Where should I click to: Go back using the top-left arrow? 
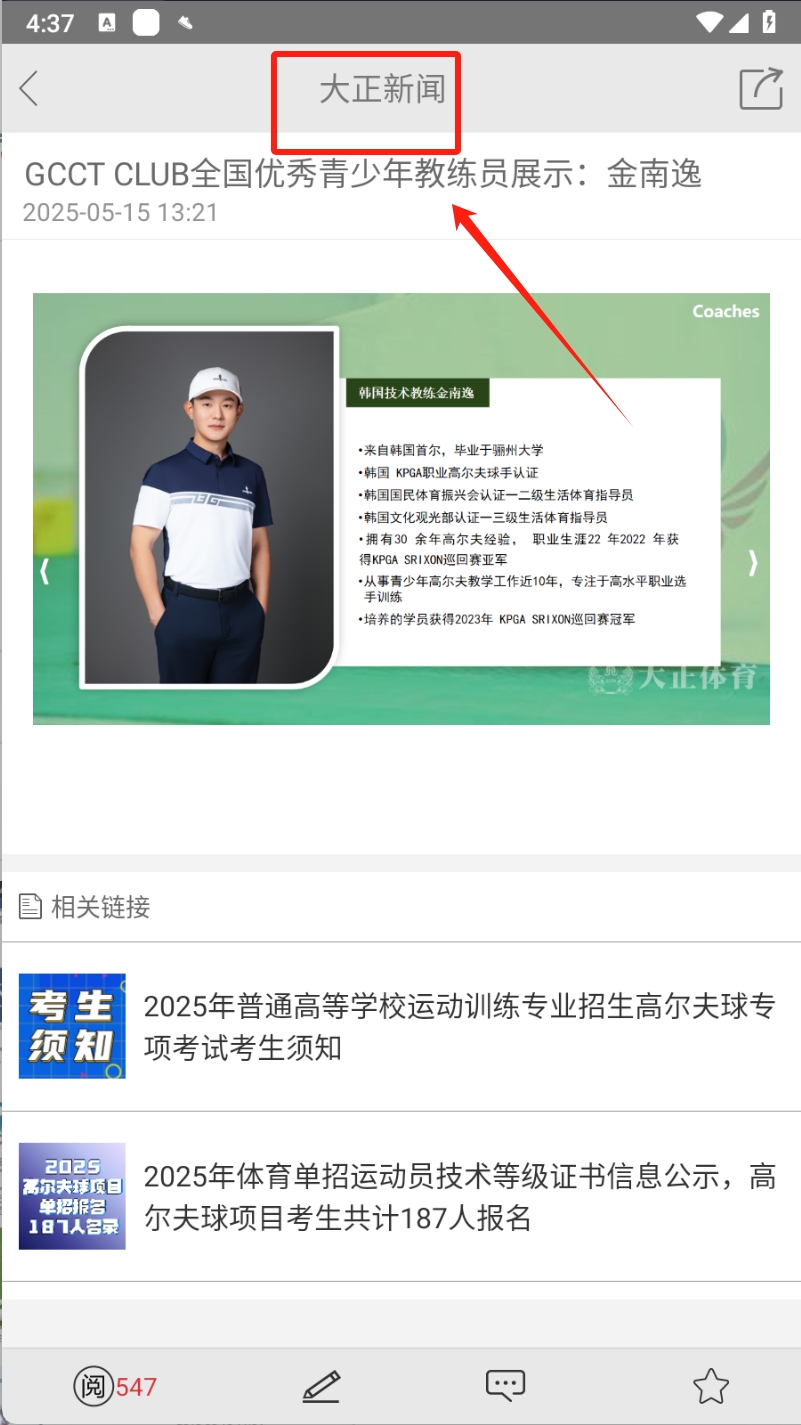click(29, 89)
